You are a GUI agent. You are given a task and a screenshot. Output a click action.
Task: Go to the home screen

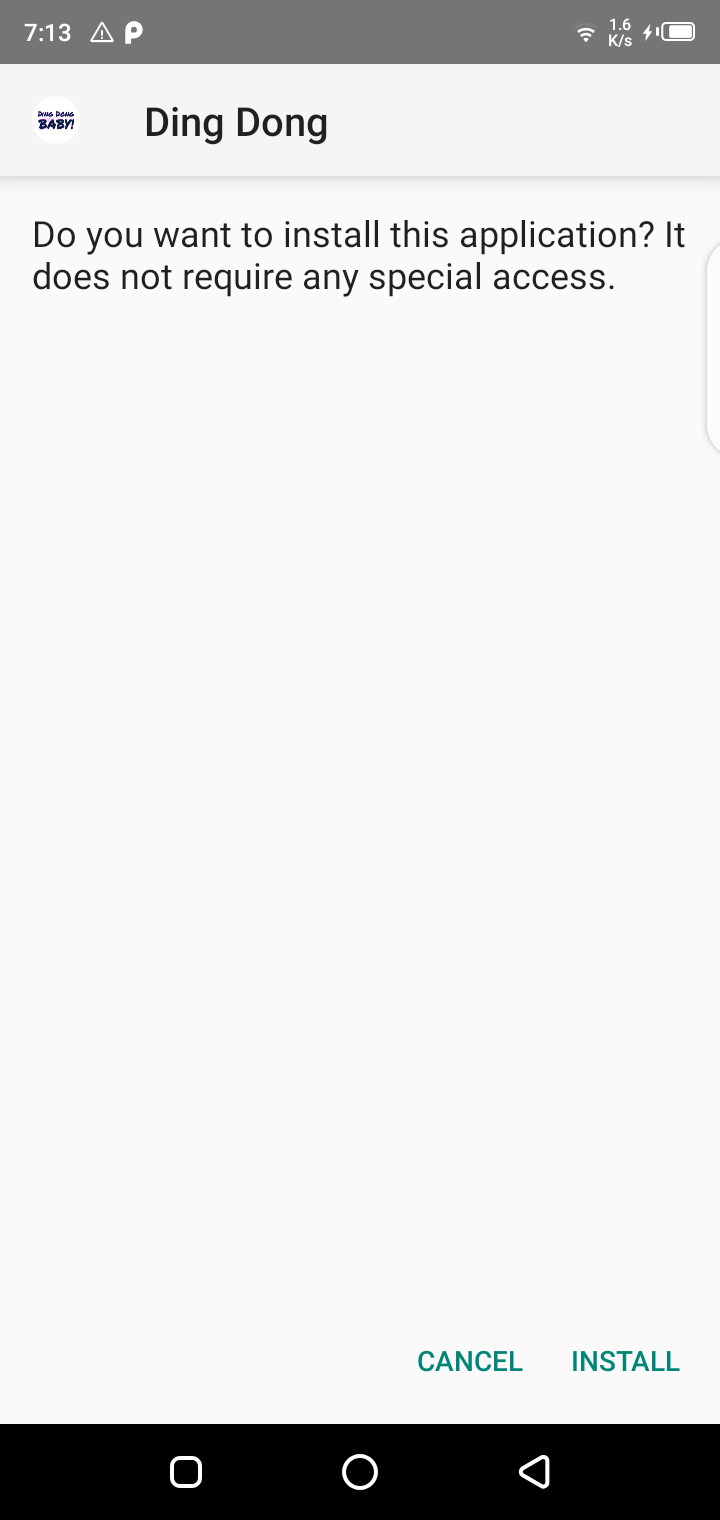360,1471
